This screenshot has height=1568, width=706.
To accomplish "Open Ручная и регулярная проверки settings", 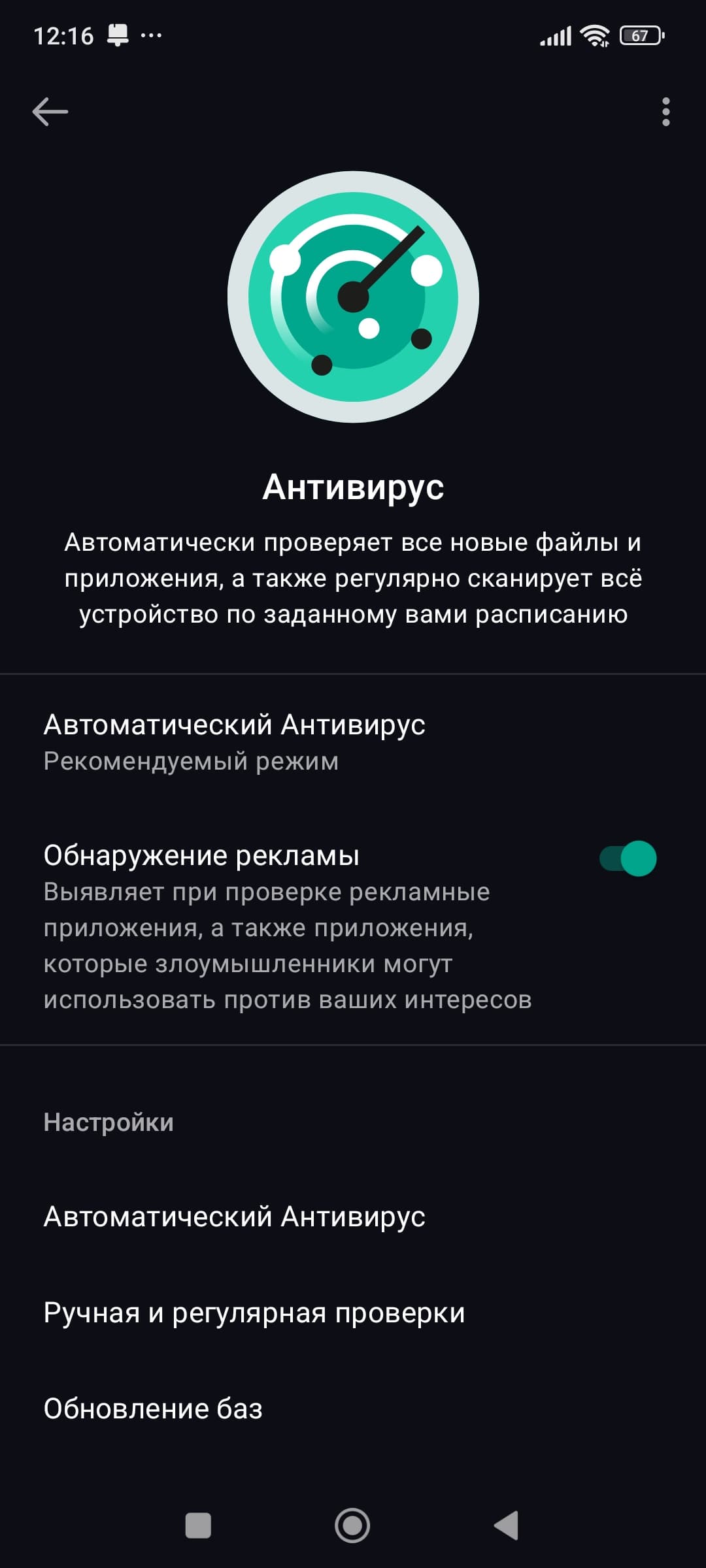I will pos(254,1313).
